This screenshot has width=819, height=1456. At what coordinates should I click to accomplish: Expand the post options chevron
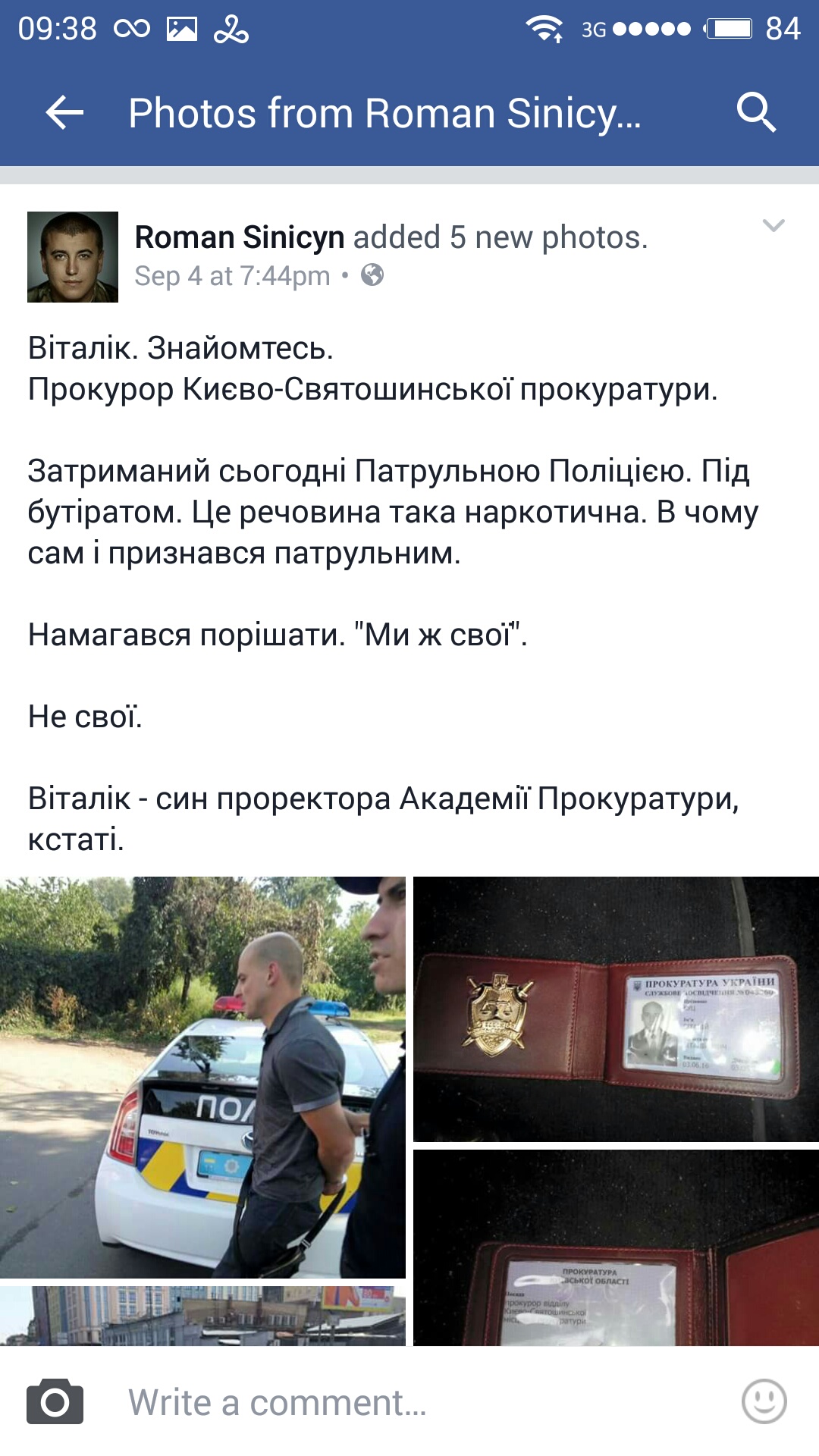pos(773,226)
